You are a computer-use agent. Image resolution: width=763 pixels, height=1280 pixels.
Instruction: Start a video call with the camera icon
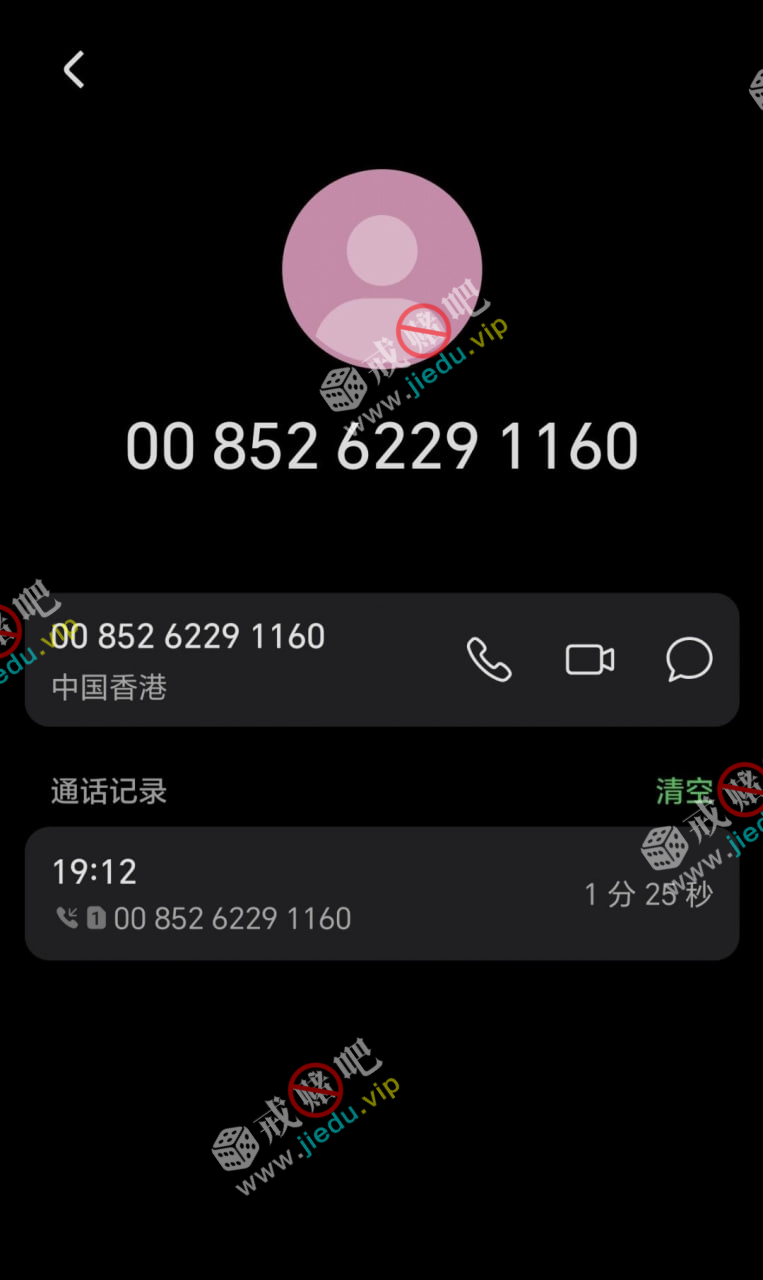590,660
